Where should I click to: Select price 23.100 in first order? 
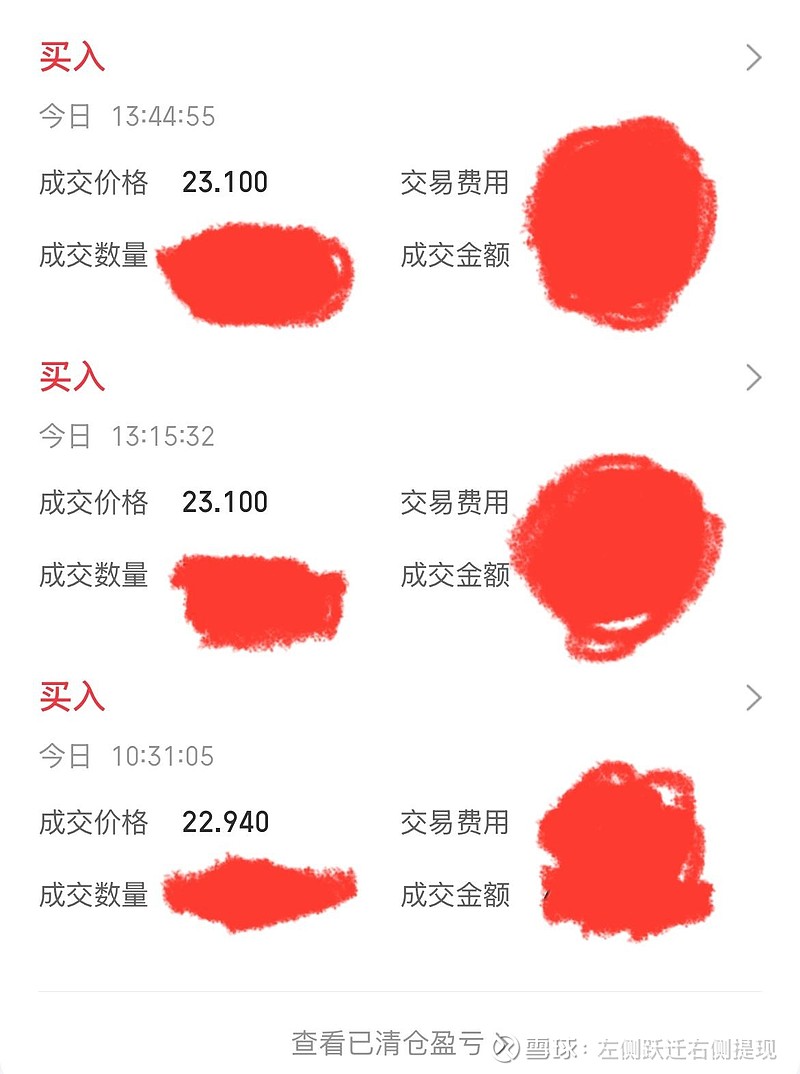225,182
